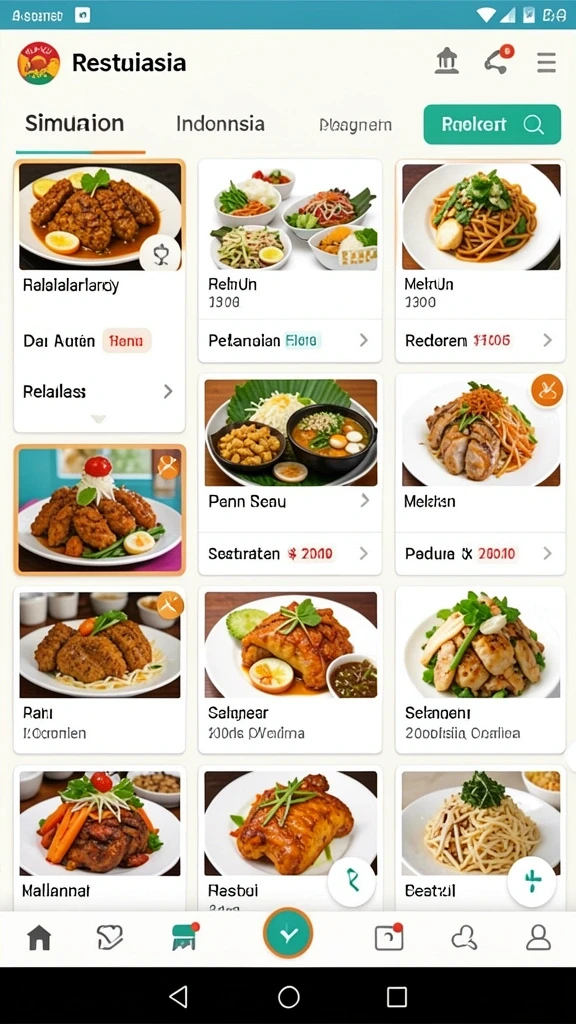Tap the green Raokert search button
The width and height of the screenshot is (576, 1024).
coord(492,124)
